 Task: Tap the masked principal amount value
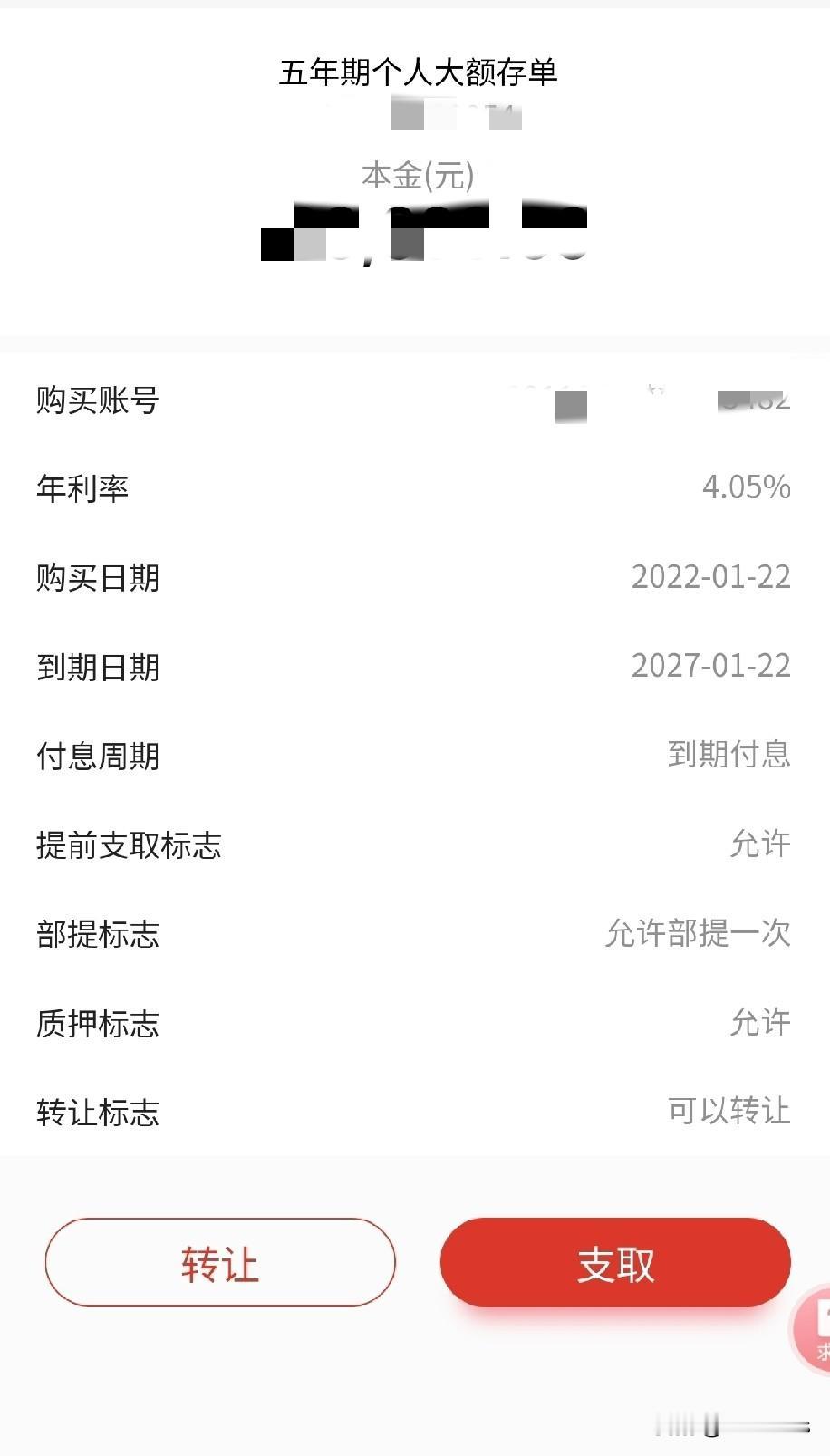point(426,231)
